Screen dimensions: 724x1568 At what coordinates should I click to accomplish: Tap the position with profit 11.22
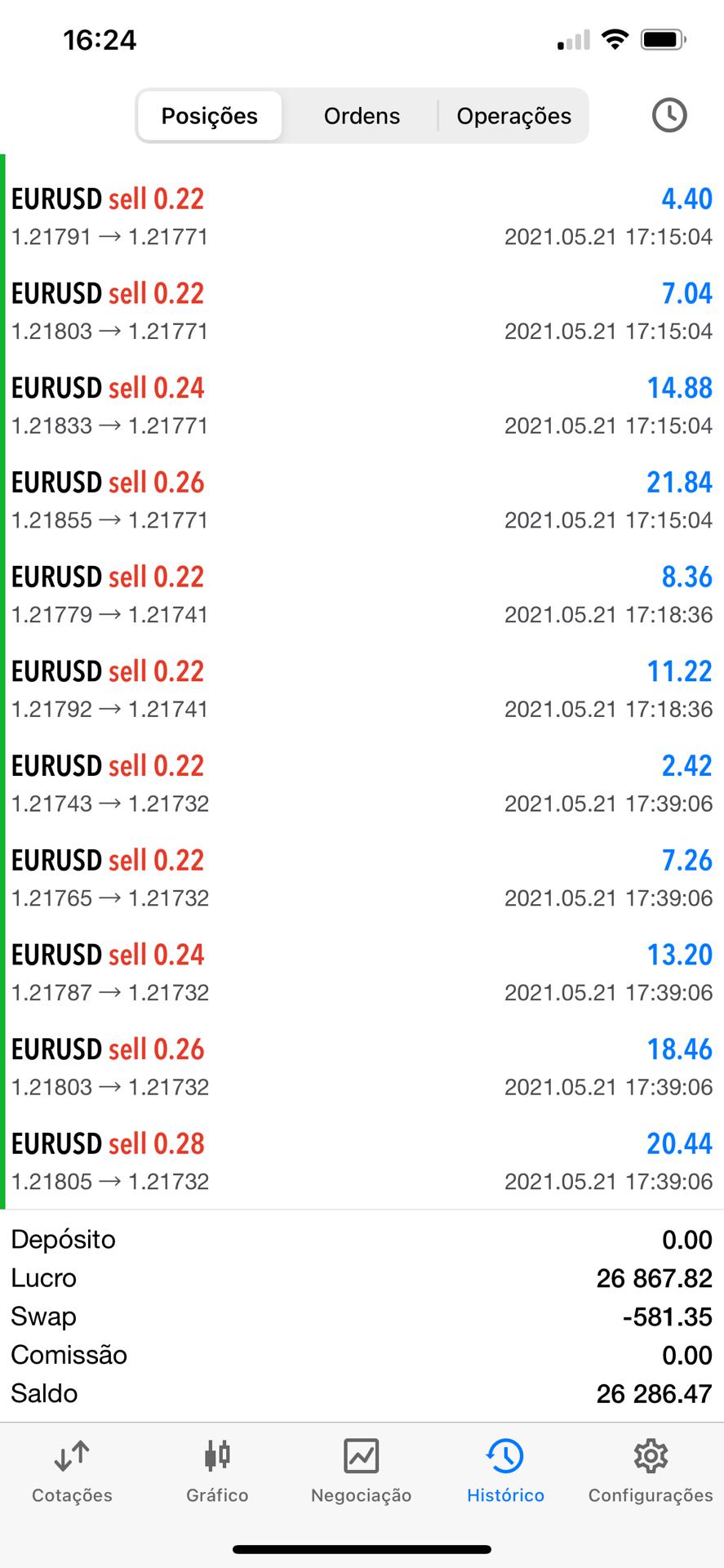click(x=362, y=689)
